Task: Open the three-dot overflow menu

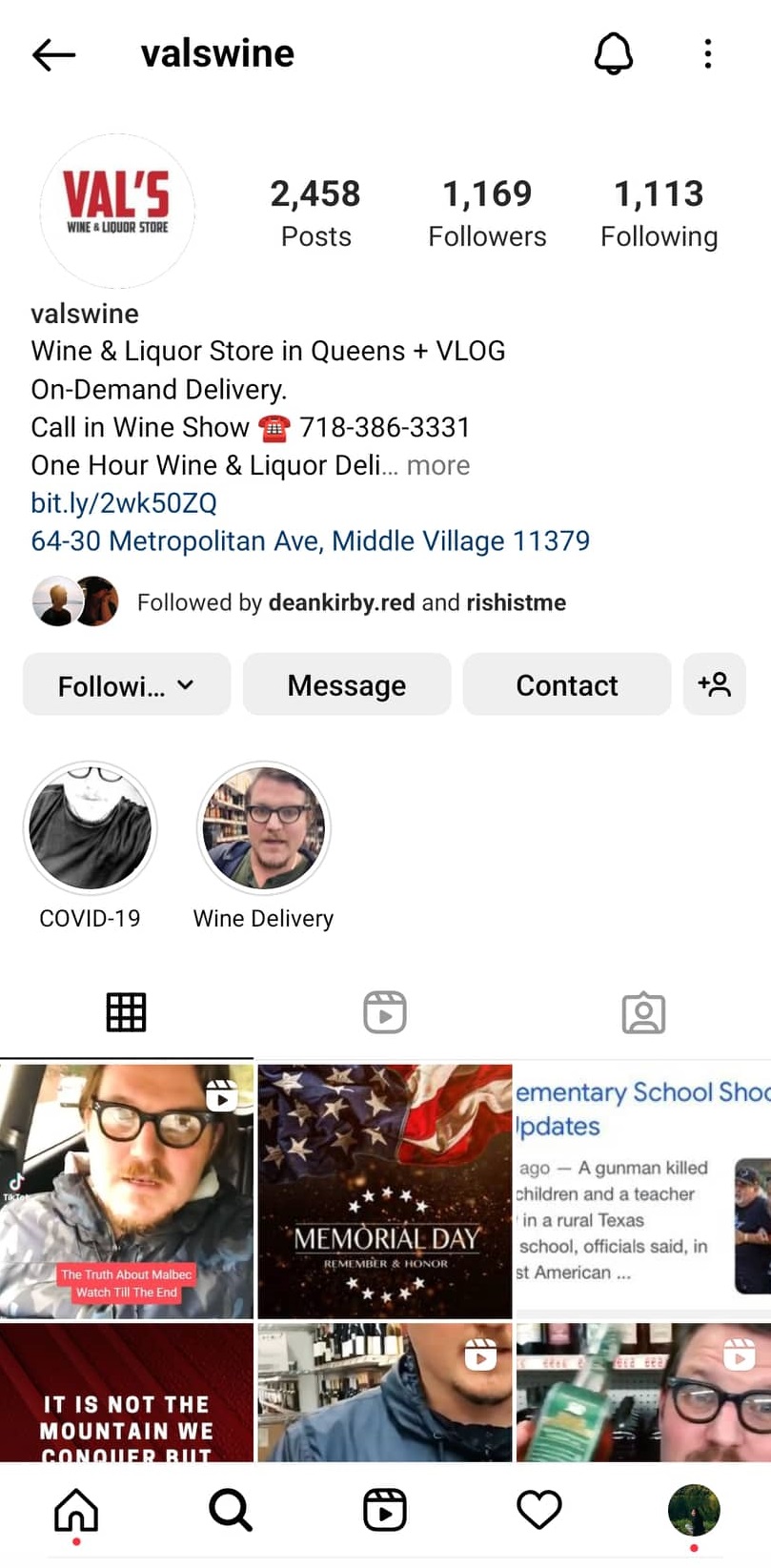Action: point(707,53)
